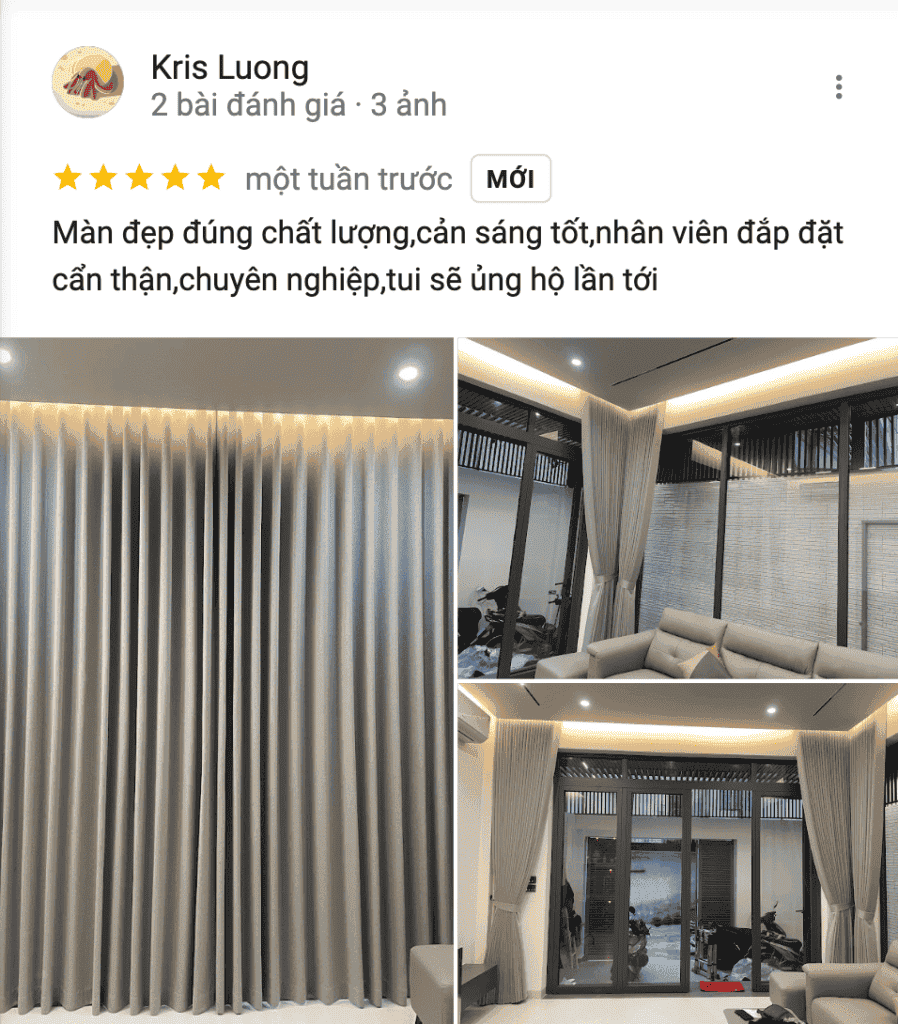898x1024 pixels.
Task: Open the photo of curtain beside sofa
Action: point(677,508)
